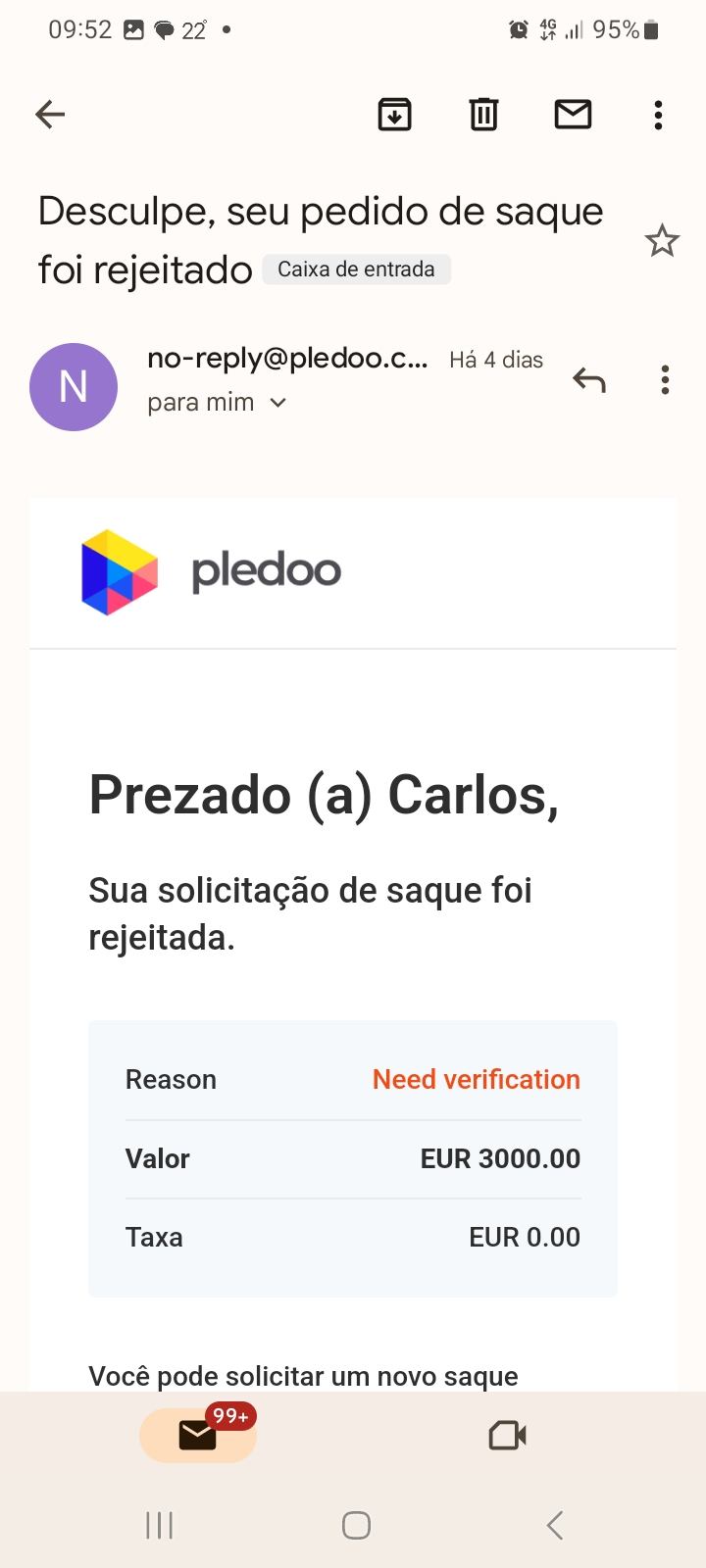
Task: Star this email message
Action: coord(662,241)
